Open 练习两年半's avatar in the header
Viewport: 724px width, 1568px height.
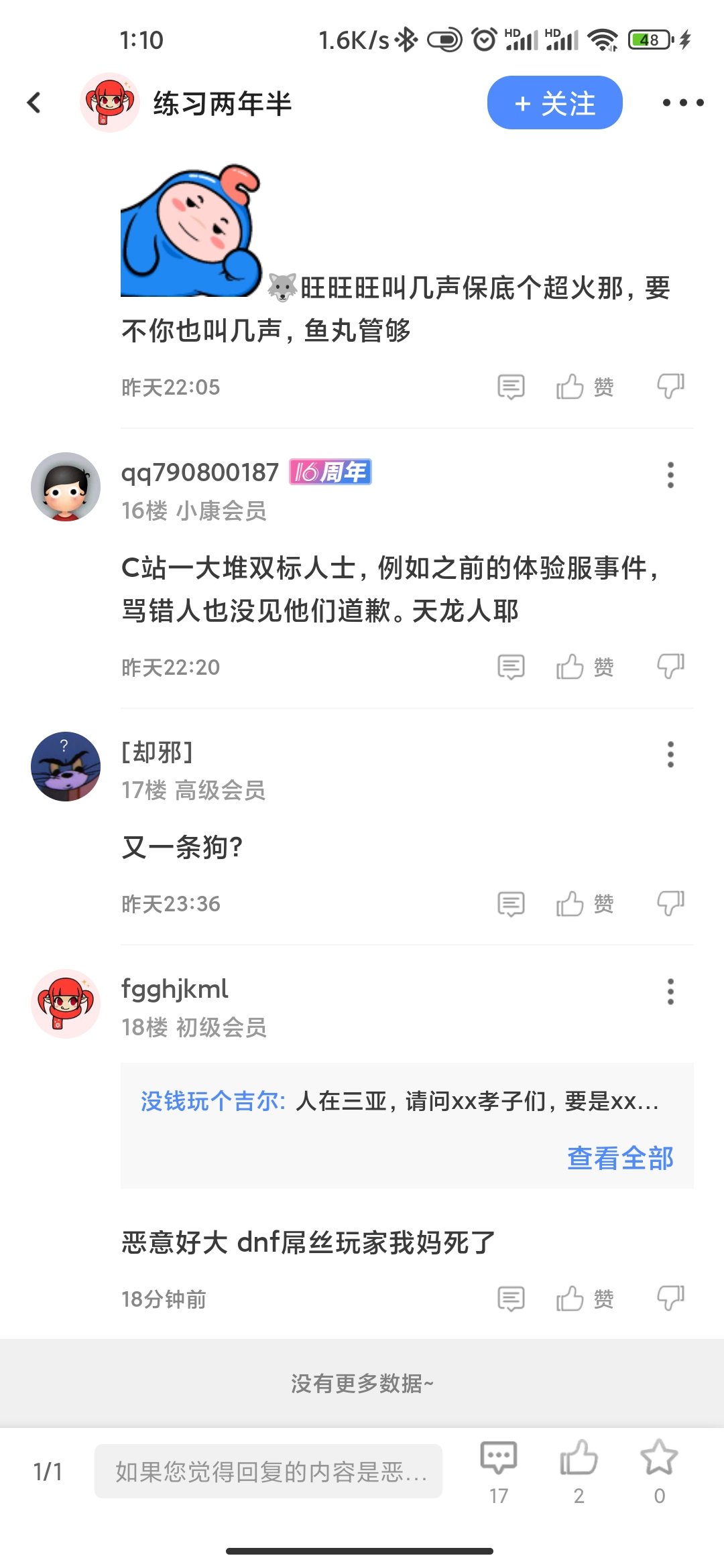[109, 103]
